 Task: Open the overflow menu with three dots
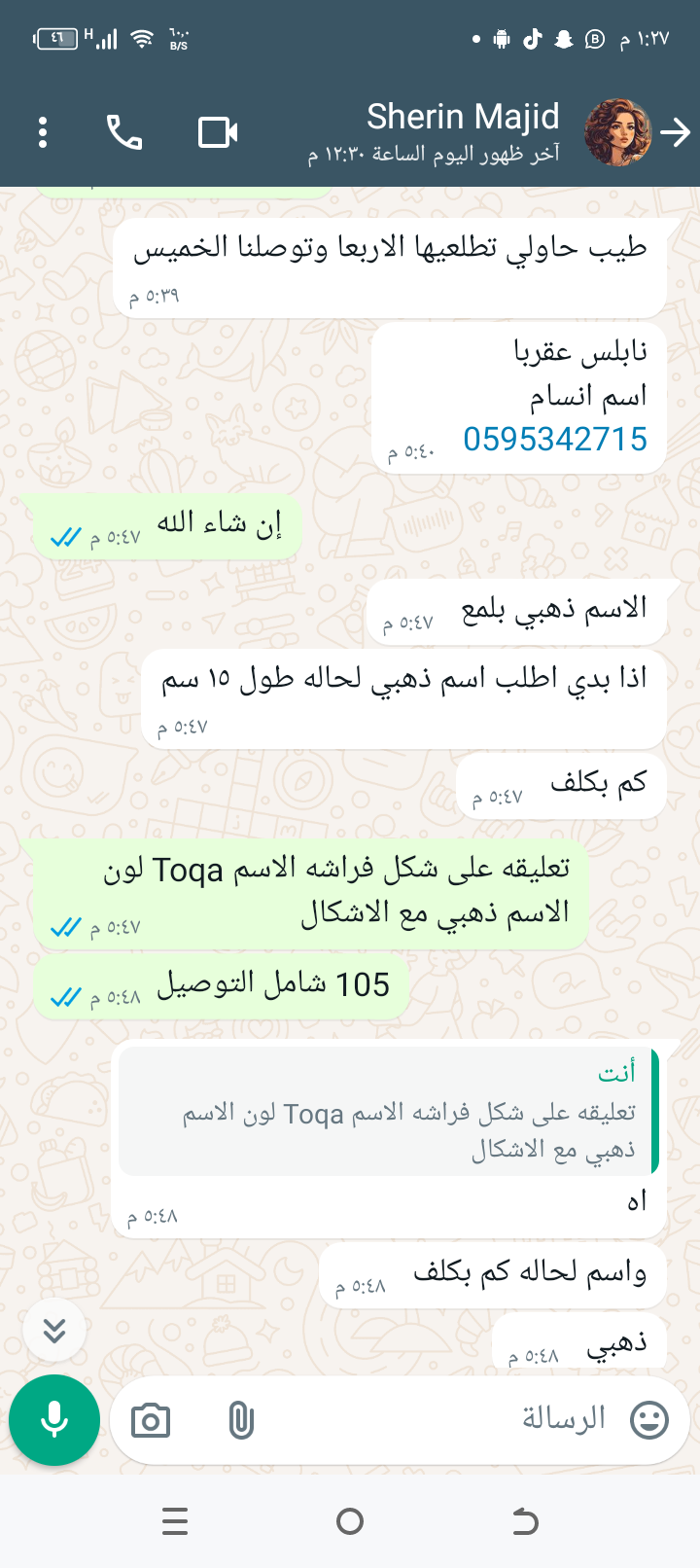pos(43,132)
